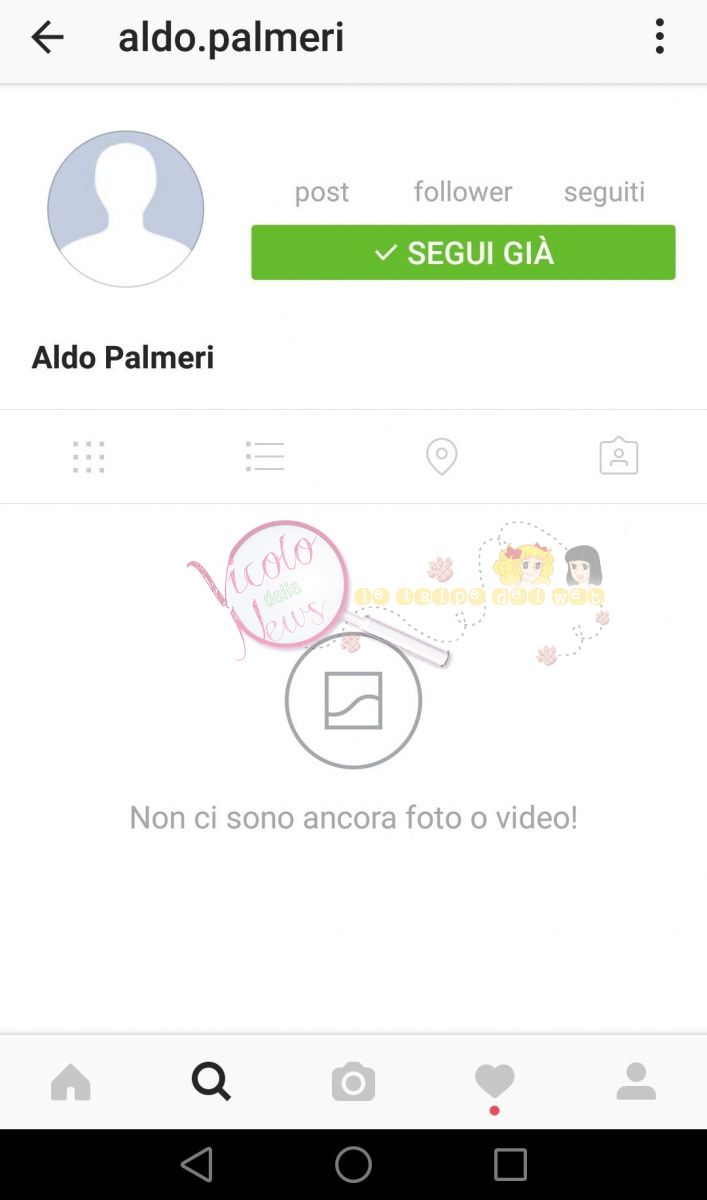Open the search and explore tab
This screenshot has height=1200, width=707.
click(x=211, y=1082)
